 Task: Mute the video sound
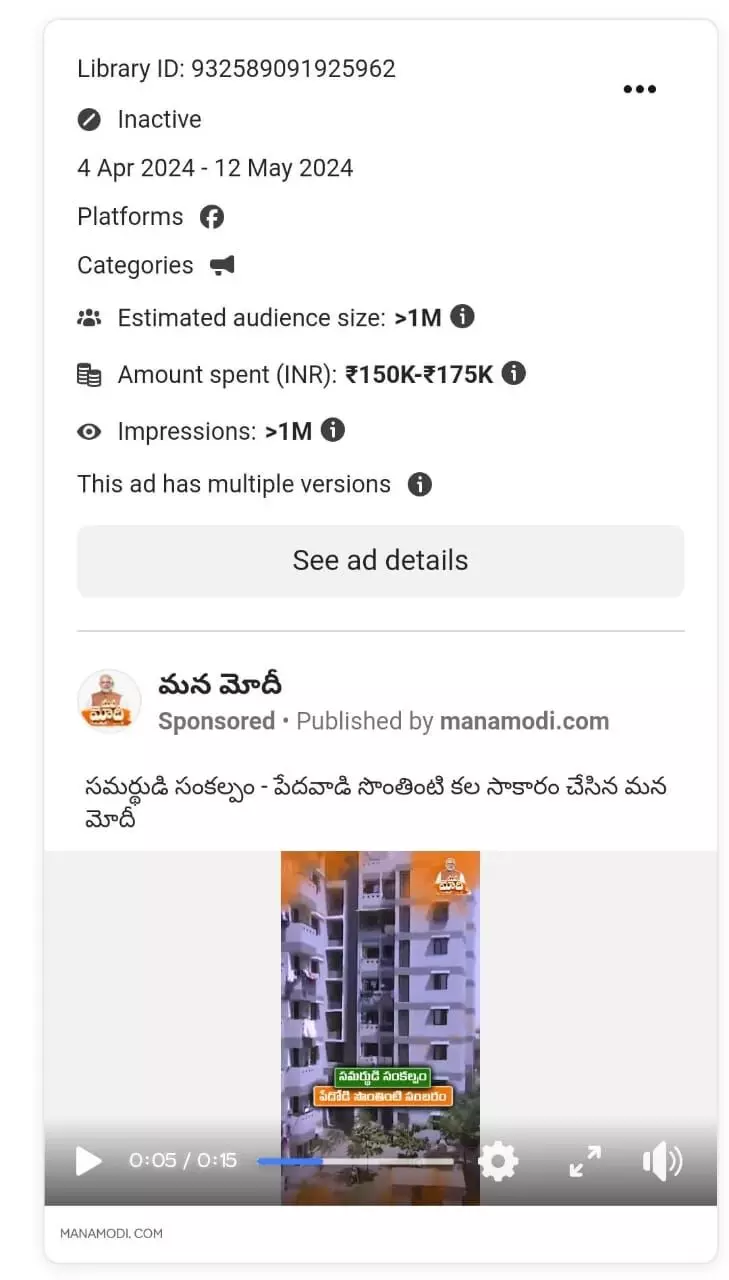[x=661, y=1161]
